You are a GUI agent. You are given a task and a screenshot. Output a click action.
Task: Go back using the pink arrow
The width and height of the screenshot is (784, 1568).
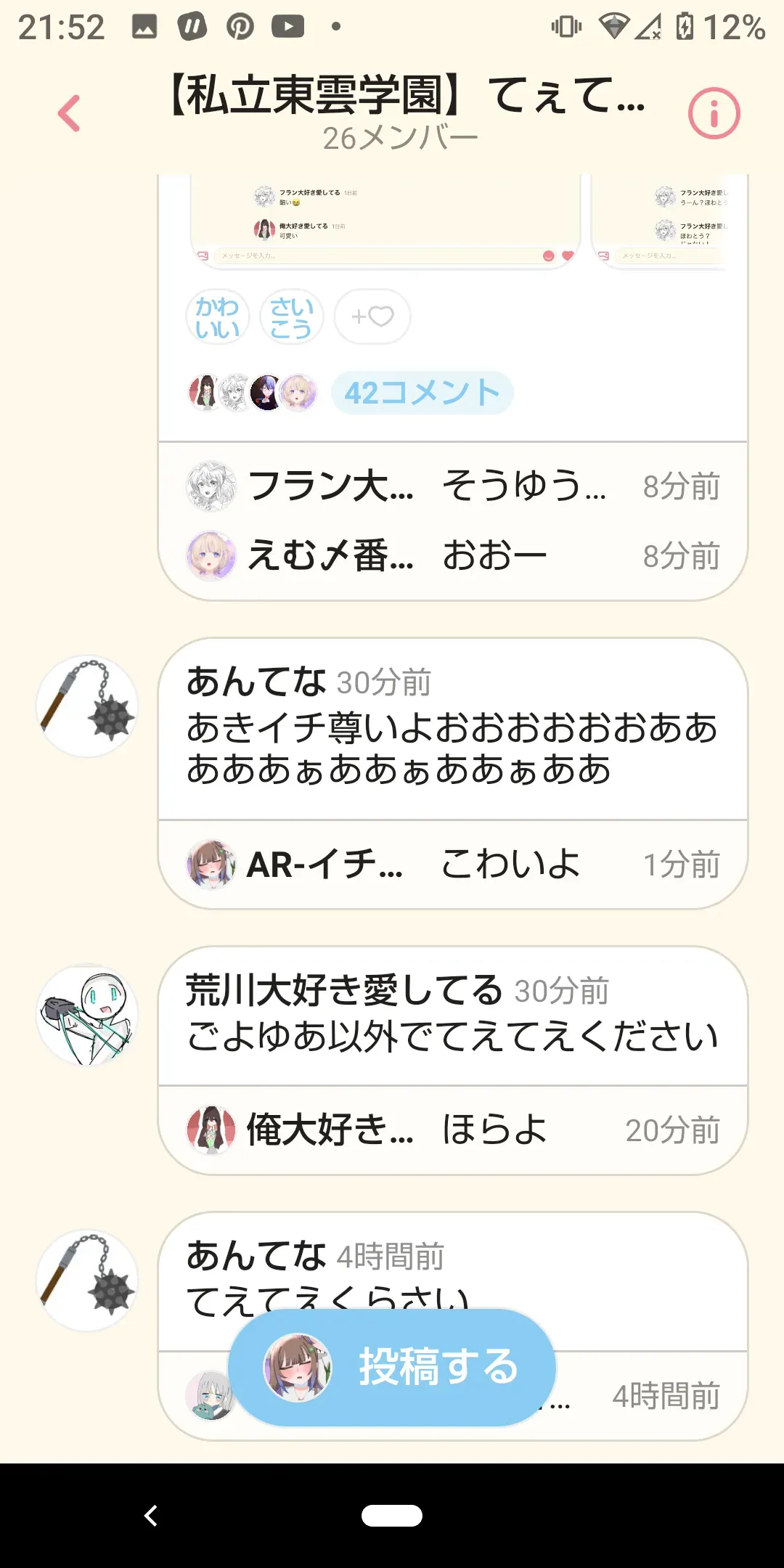[70, 114]
